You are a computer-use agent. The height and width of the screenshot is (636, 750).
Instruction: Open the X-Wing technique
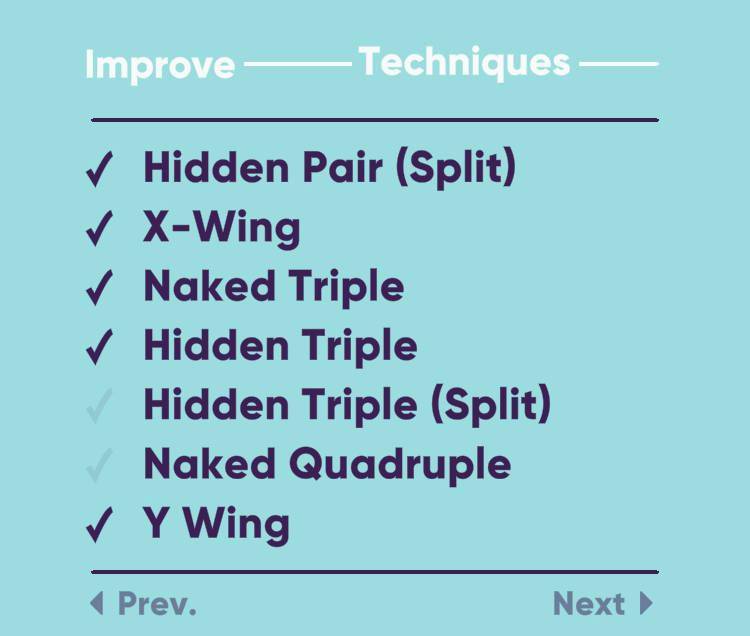(x=221, y=228)
